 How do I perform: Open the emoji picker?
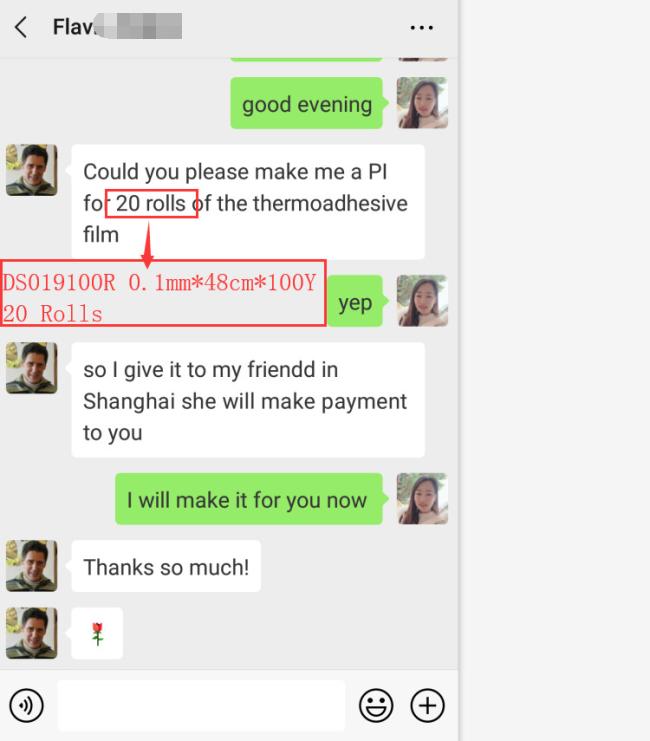(x=376, y=706)
